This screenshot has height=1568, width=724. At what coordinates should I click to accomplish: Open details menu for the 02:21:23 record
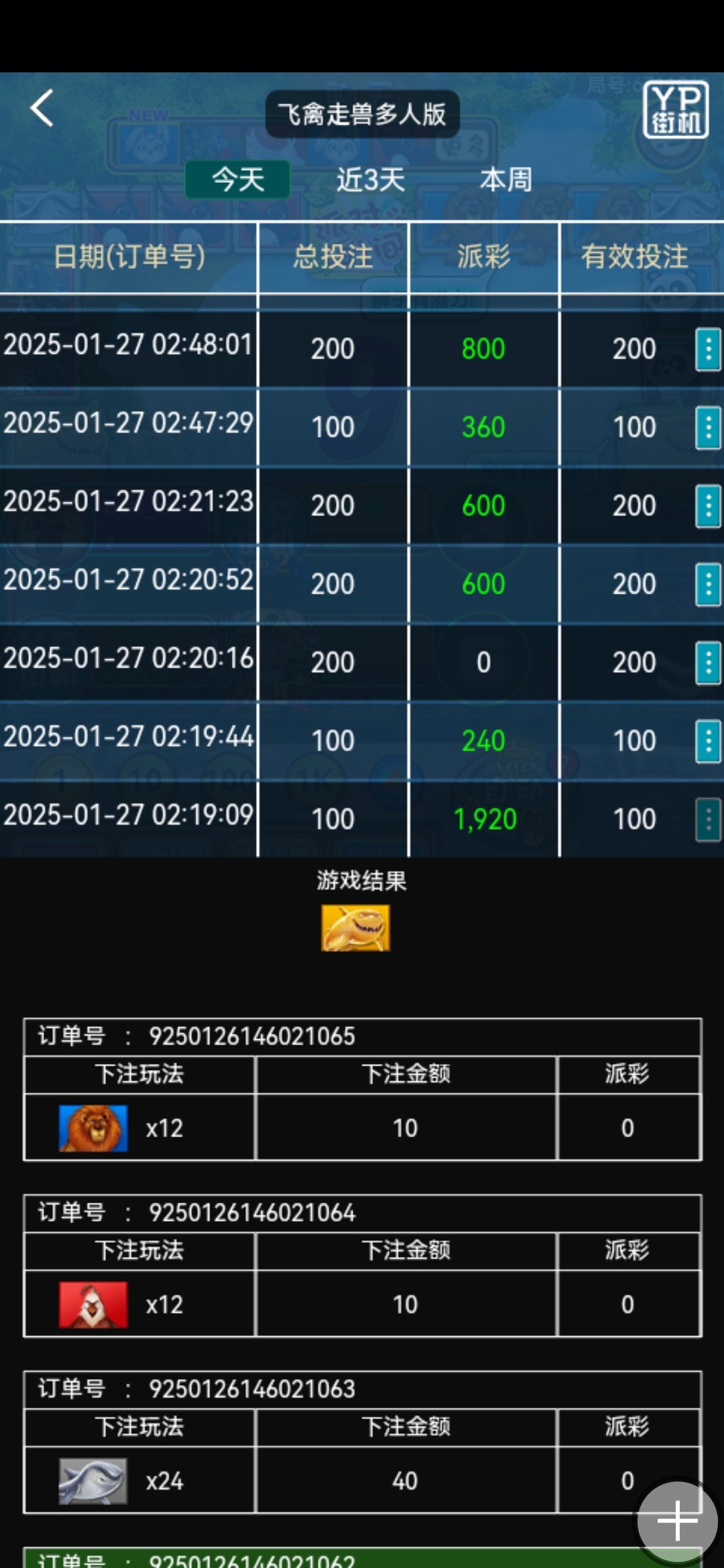(708, 506)
